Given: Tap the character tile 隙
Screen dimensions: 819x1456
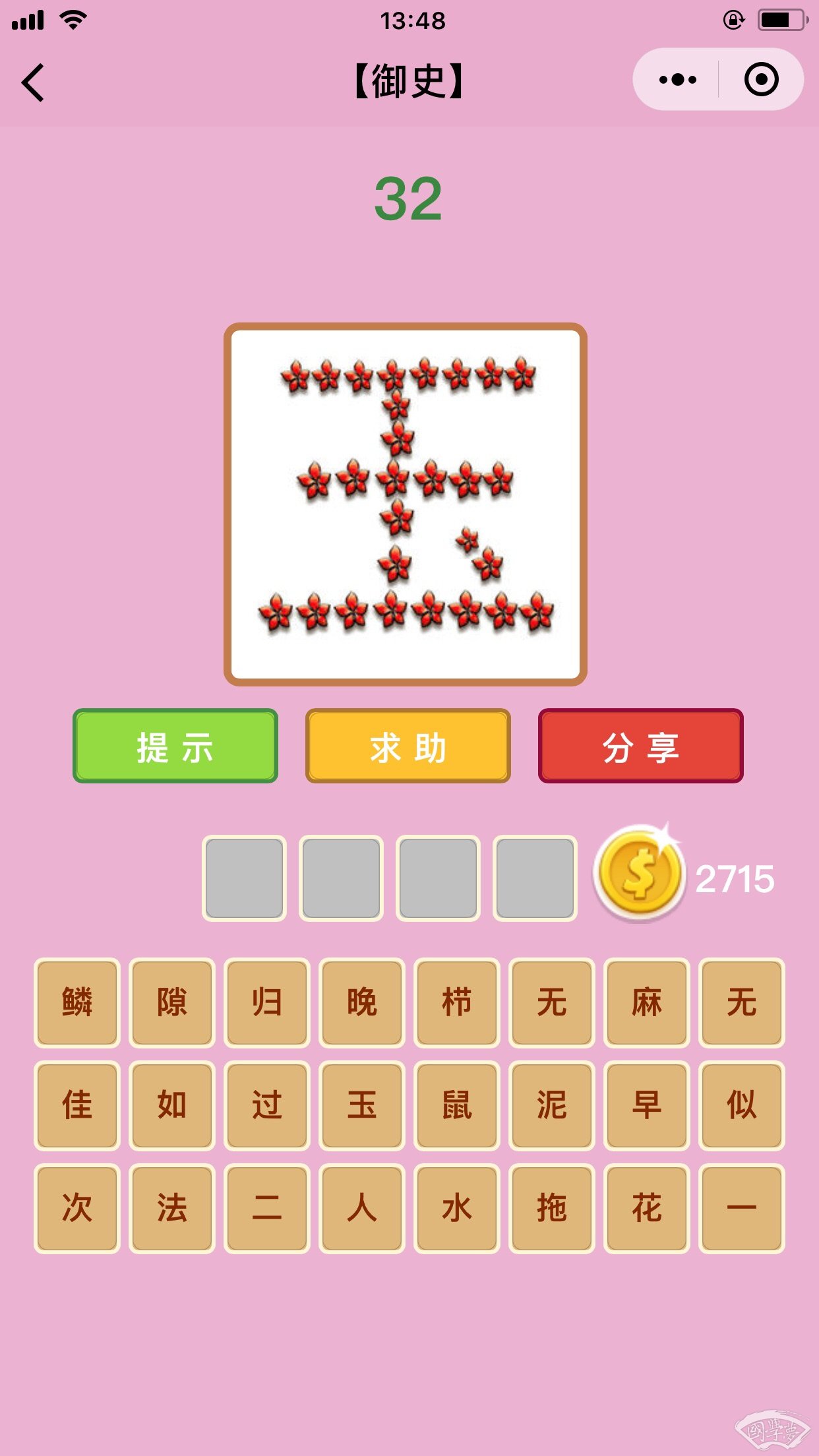Looking at the screenshot, I should tap(172, 1002).
